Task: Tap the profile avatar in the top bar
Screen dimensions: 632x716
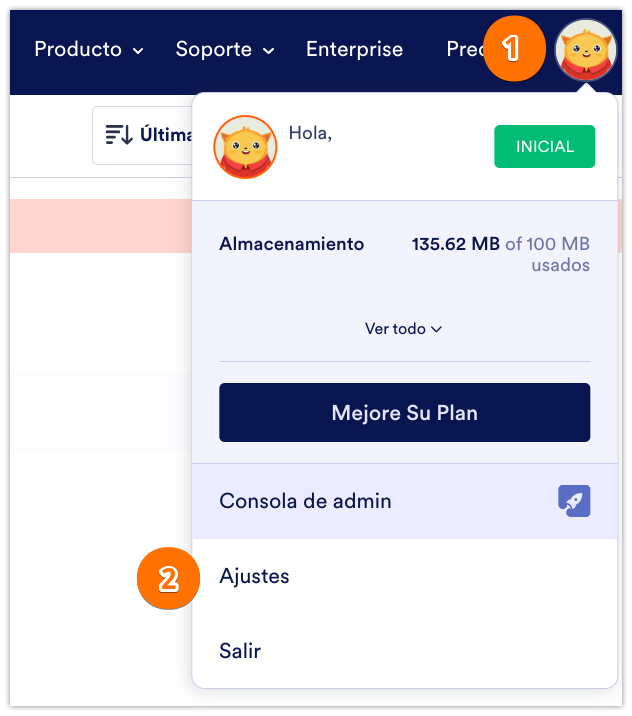Action: (585, 48)
